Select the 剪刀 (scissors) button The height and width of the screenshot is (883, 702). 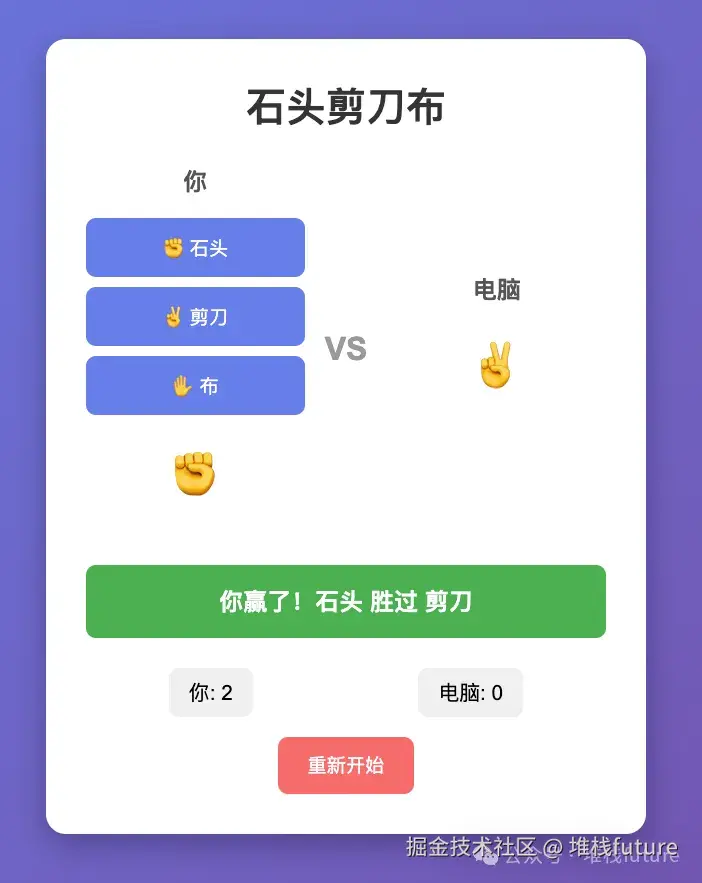195,317
